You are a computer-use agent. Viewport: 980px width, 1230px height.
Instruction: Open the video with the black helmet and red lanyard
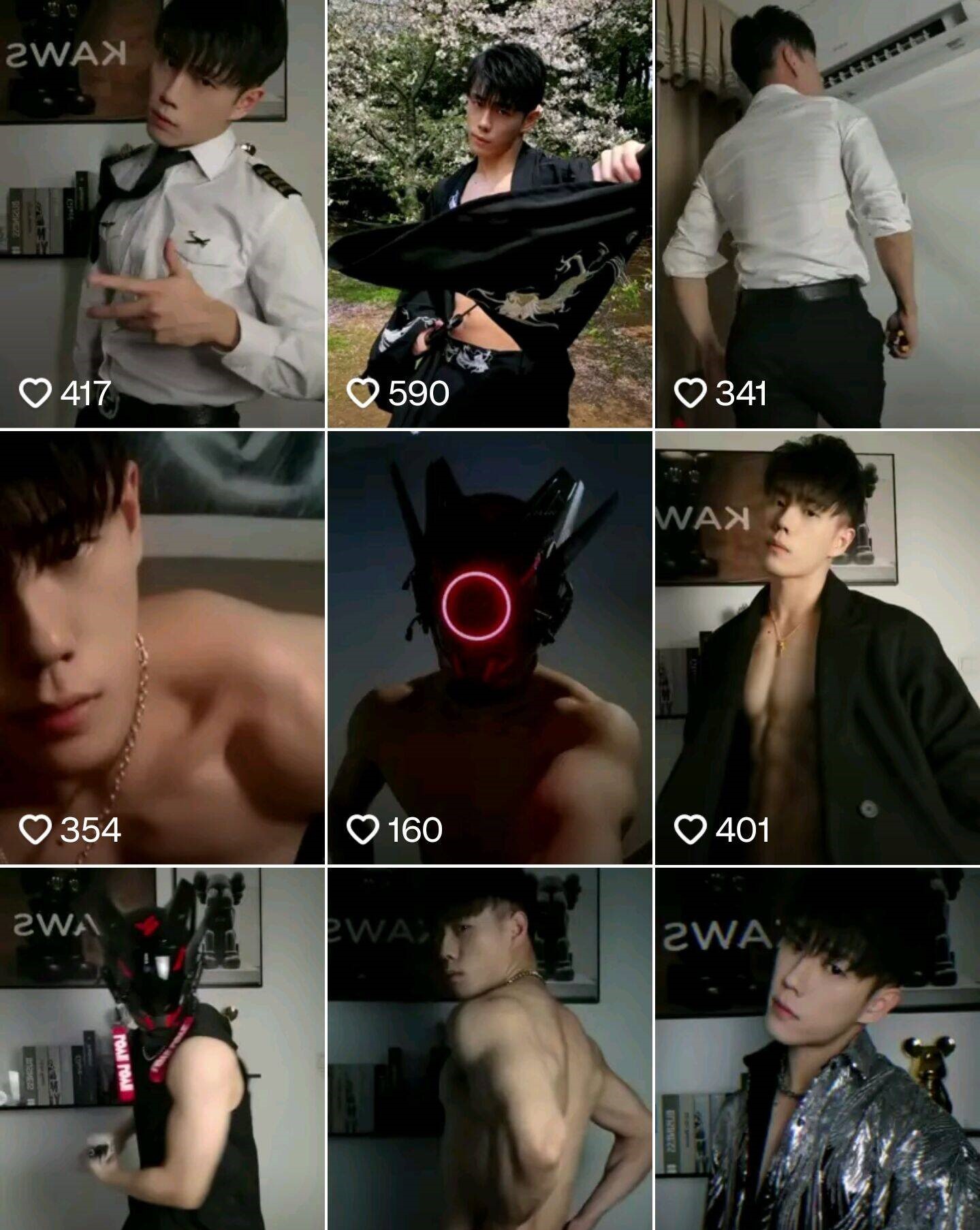click(x=162, y=1049)
